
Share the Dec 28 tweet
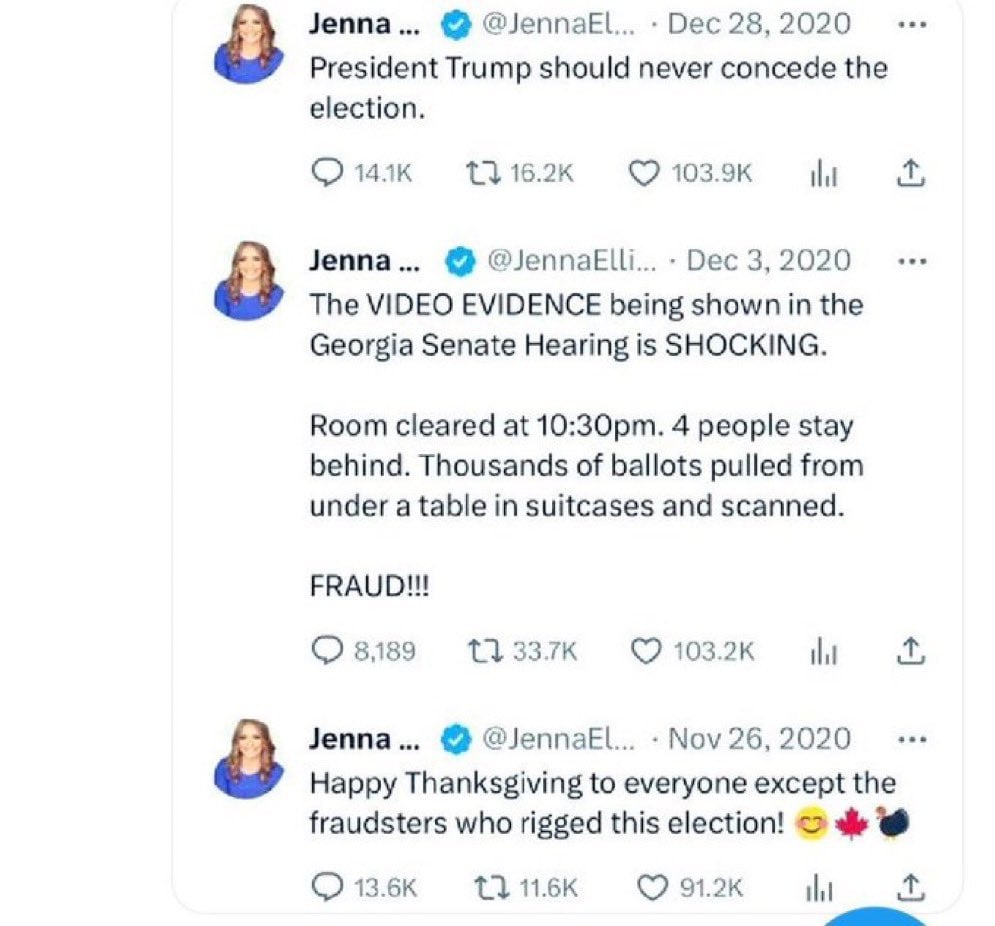909,174
